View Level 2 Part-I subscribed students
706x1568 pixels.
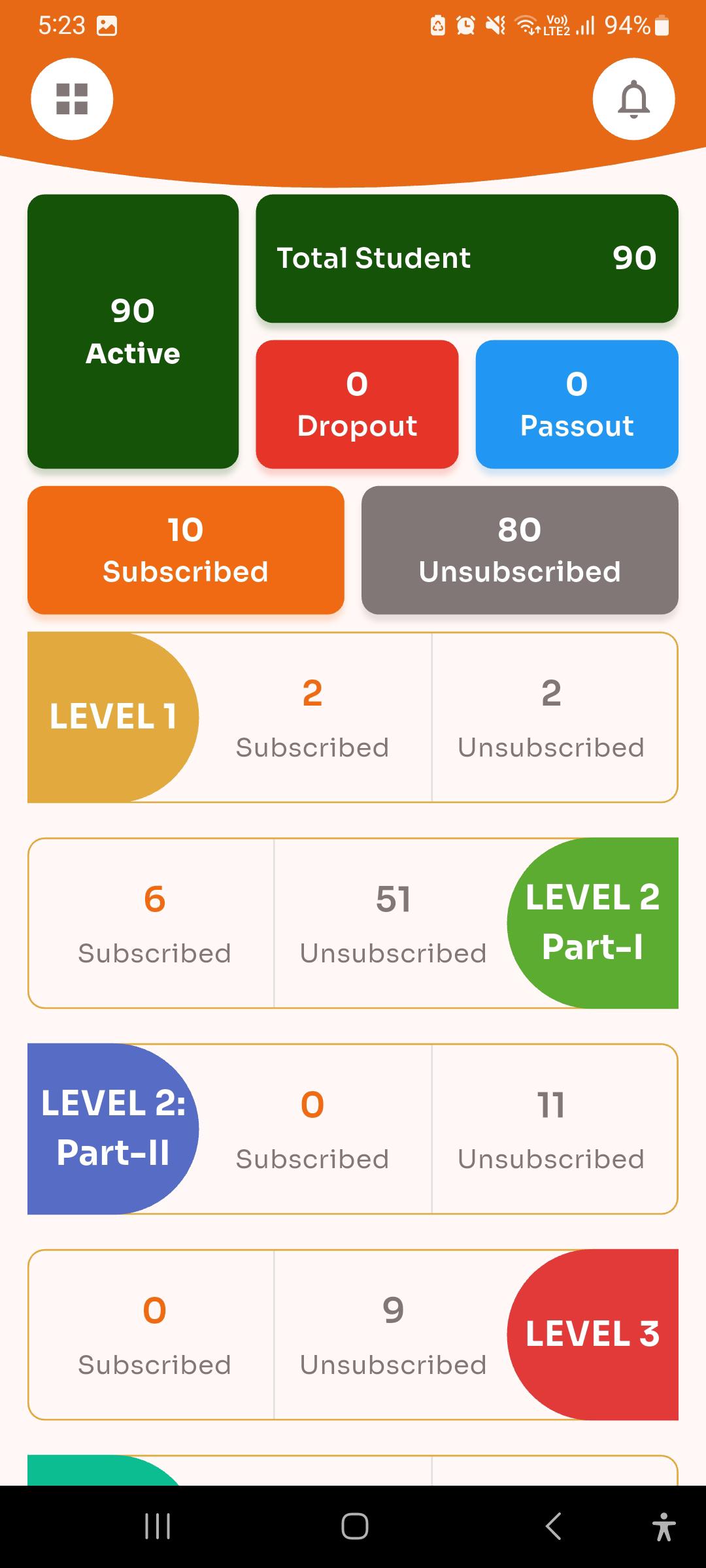(154, 923)
